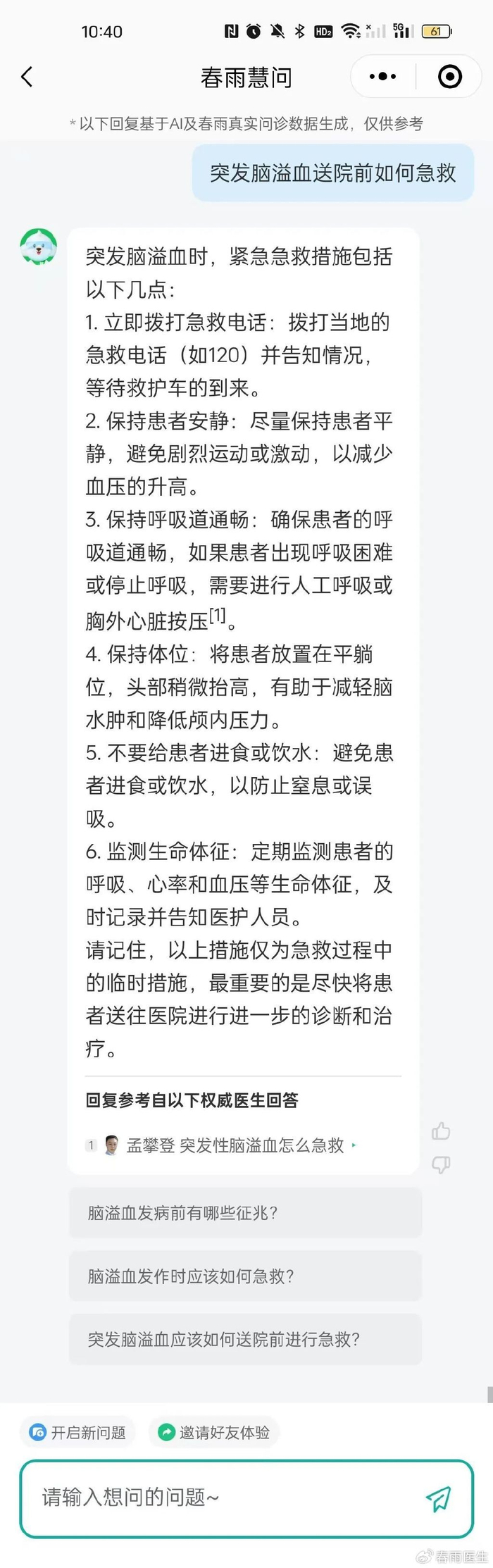Open citation [1] in the answer
493x1568 pixels.
pos(218,616)
